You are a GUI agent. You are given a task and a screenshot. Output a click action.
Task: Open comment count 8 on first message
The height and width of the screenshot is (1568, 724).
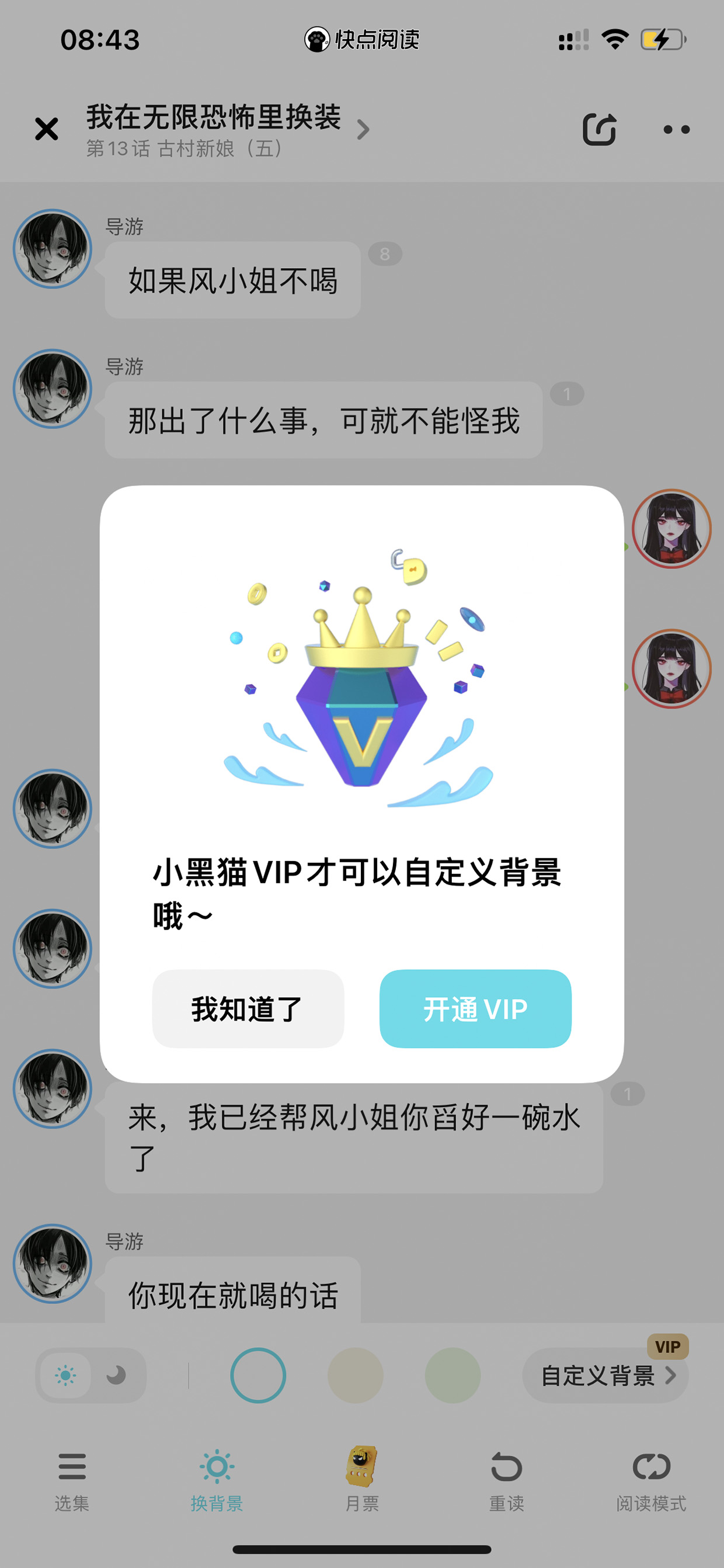385,254
